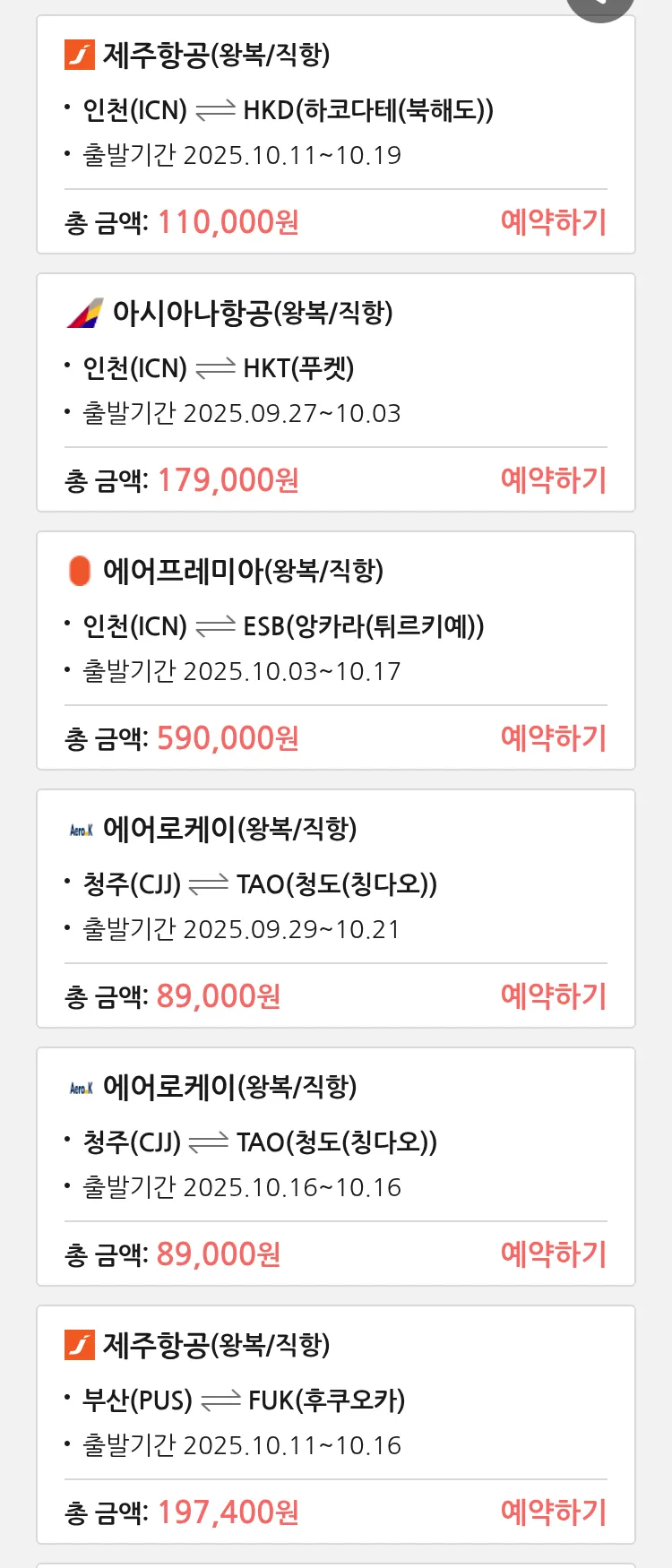Click 예약하기 for the Phuket flight
The image size is (672, 1568).
point(553,481)
